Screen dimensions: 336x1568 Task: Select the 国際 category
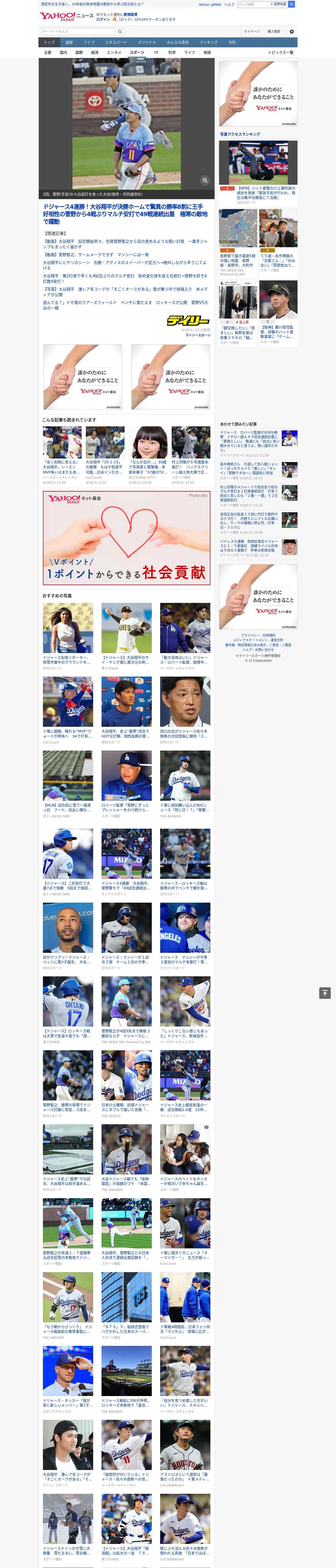click(79, 52)
